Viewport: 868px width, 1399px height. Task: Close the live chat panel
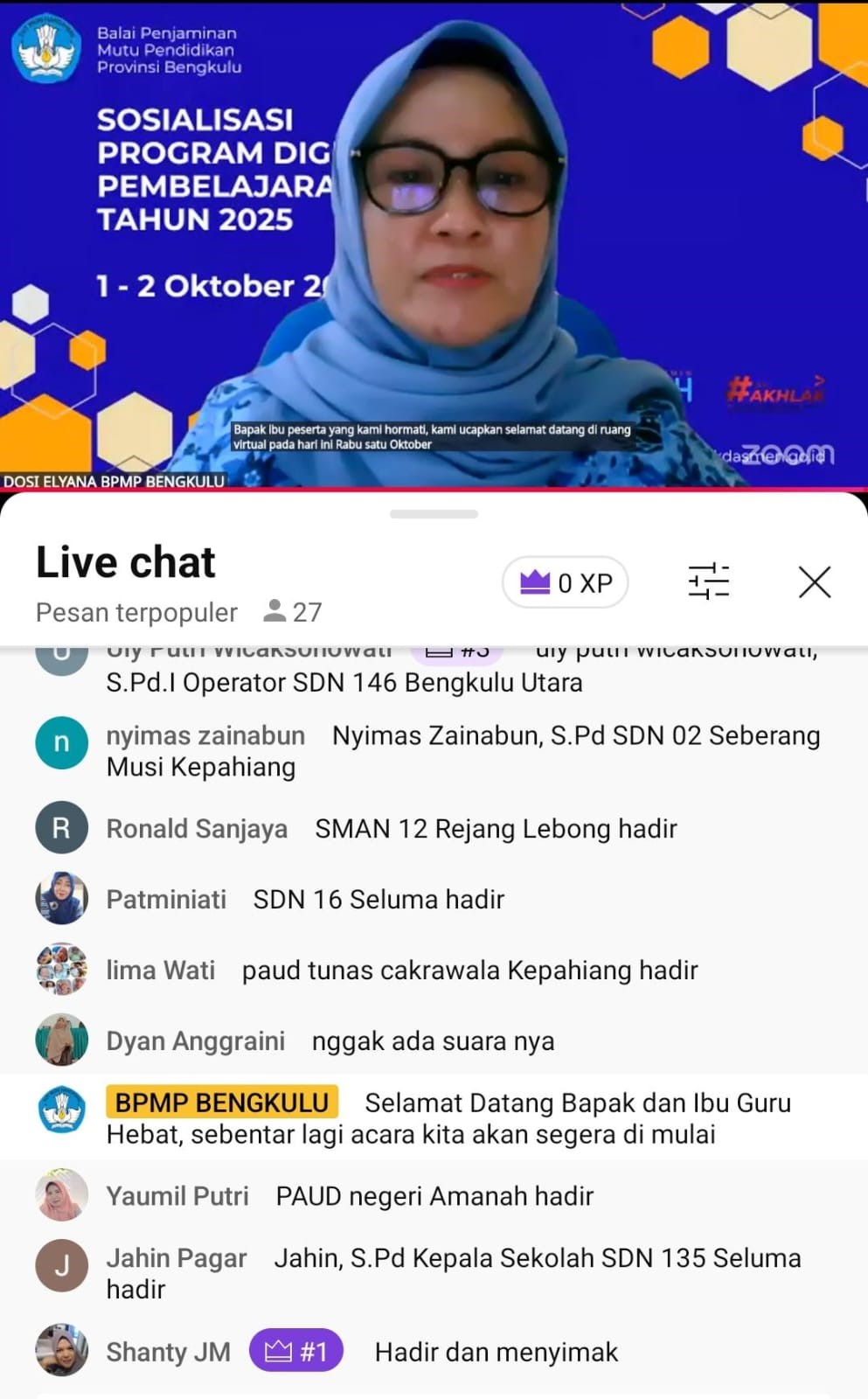[x=815, y=582]
